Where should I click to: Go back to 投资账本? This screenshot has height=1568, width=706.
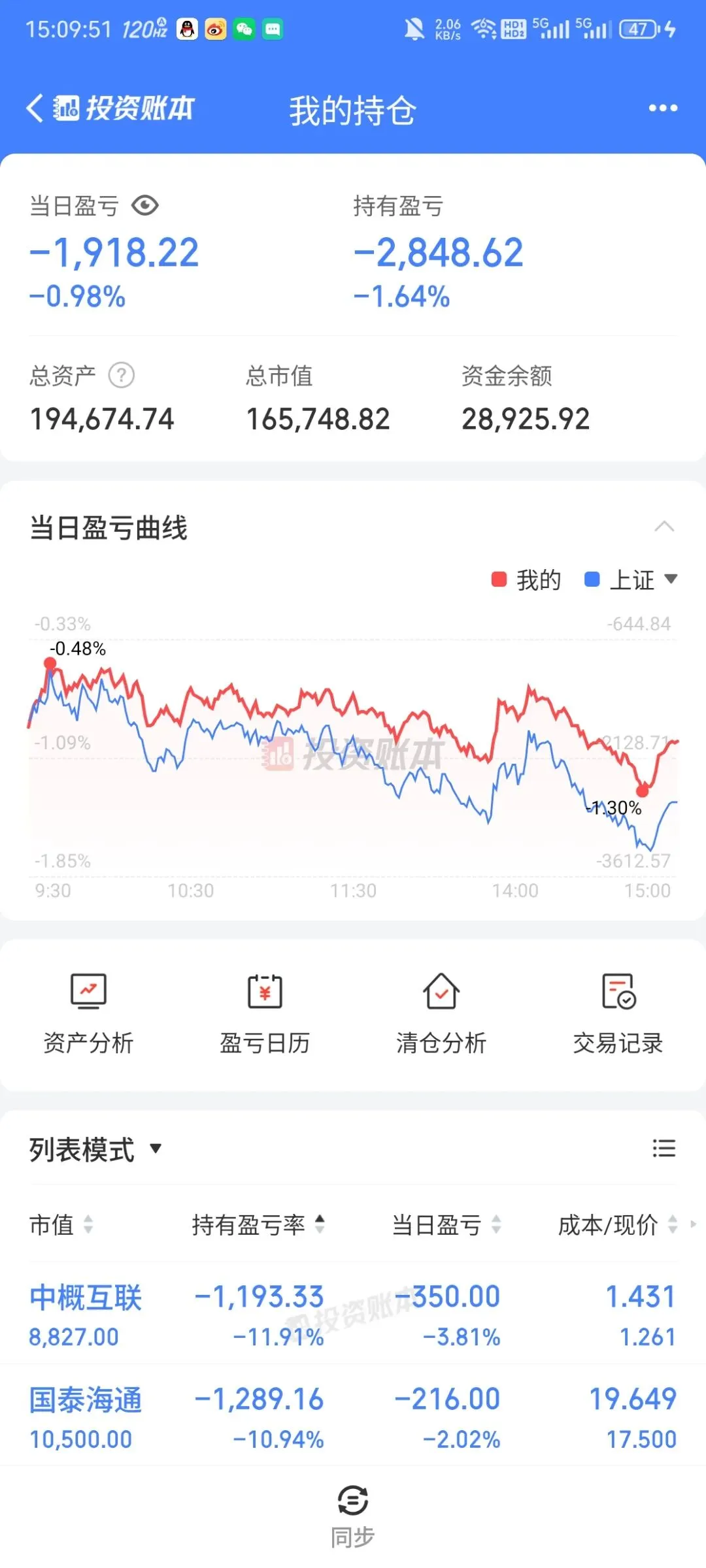point(110,108)
